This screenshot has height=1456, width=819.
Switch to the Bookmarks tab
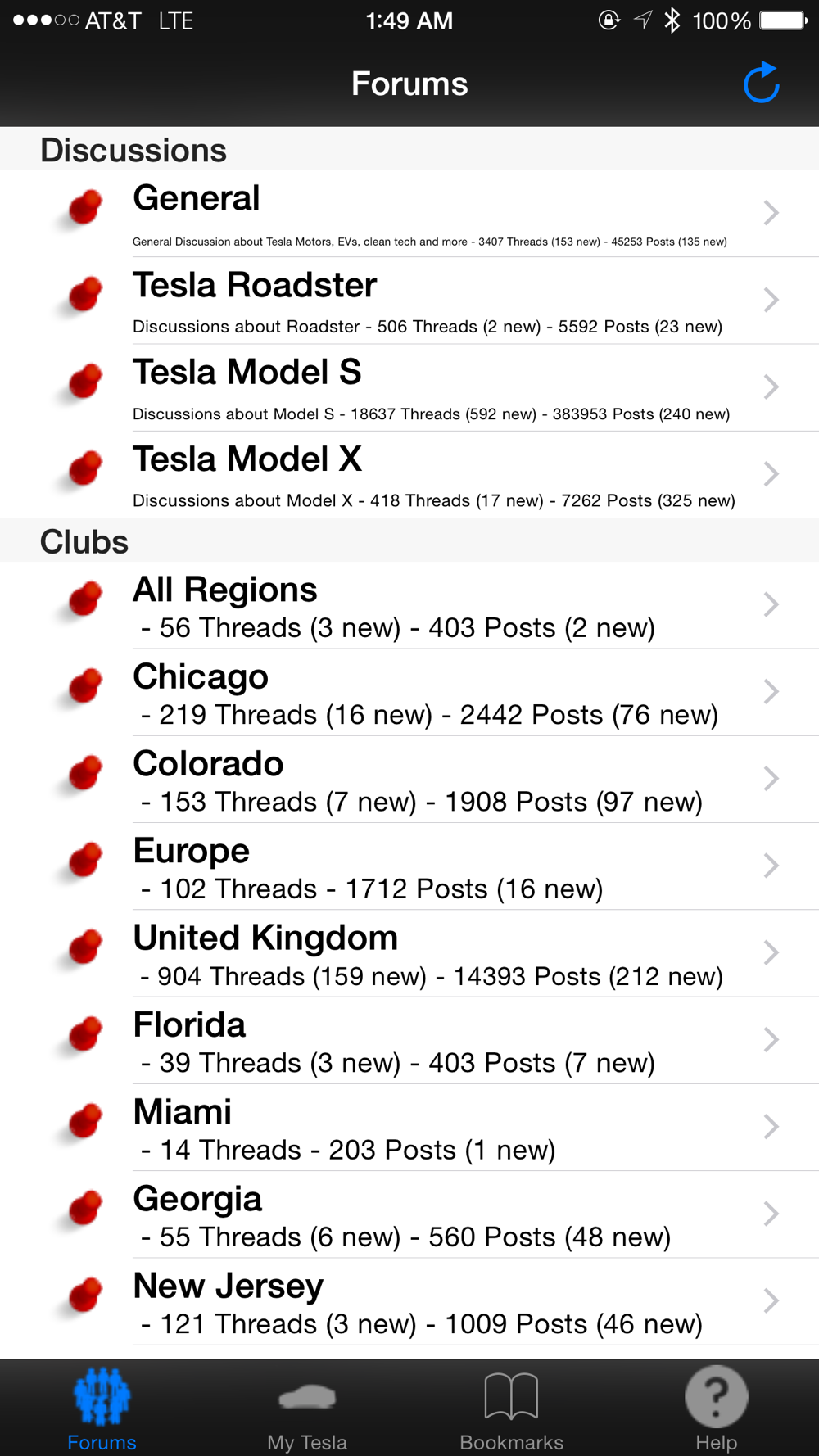512,1409
